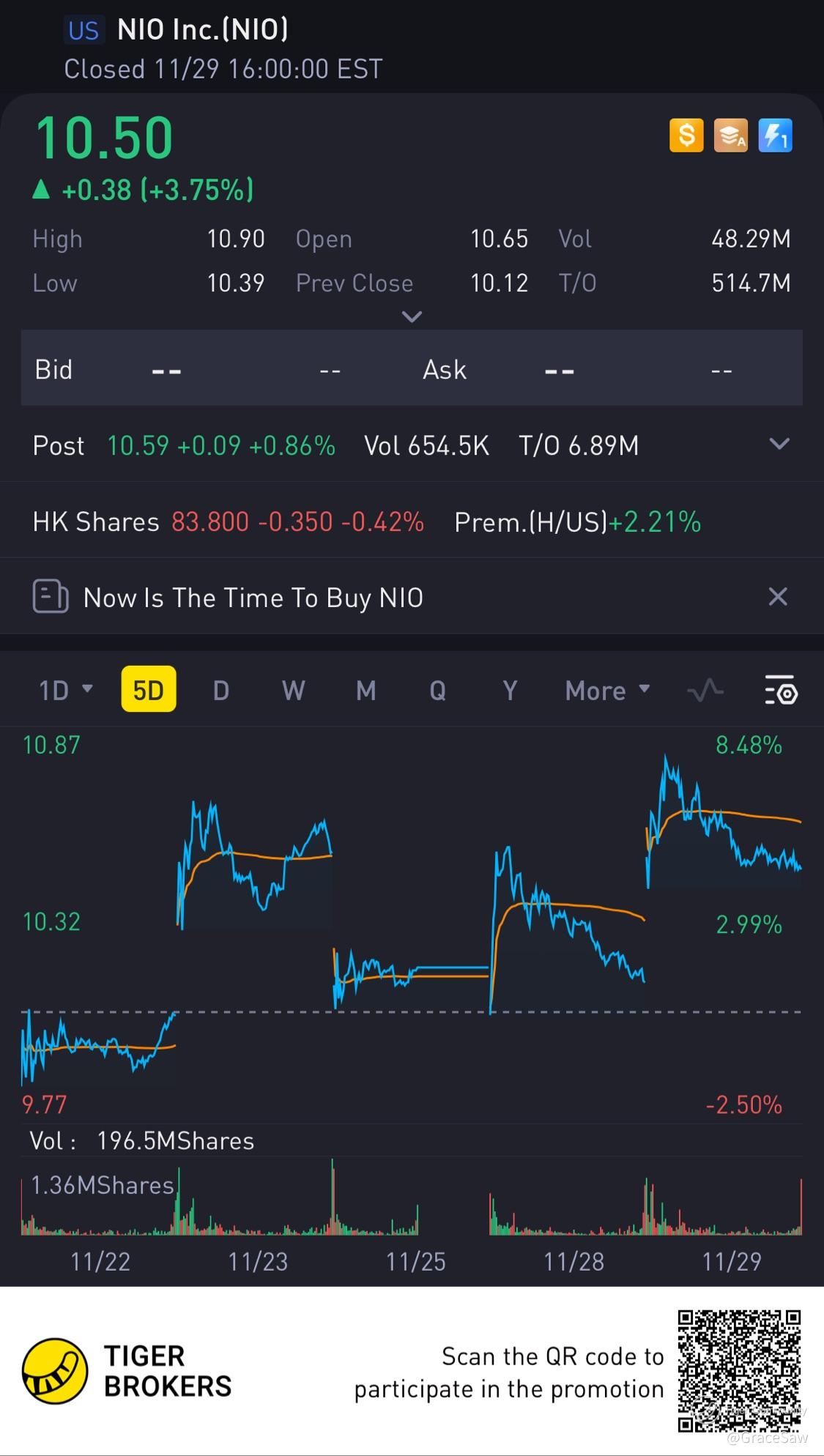Viewport: 824px width, 1456px height.
Task: Switch chart to 1D timeframe
Action: point(64,690)
